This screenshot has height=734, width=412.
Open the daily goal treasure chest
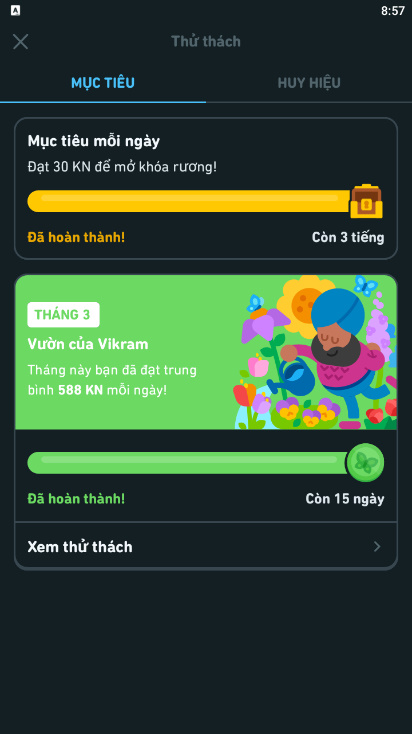pyautogui.click(x=366, y=201)
